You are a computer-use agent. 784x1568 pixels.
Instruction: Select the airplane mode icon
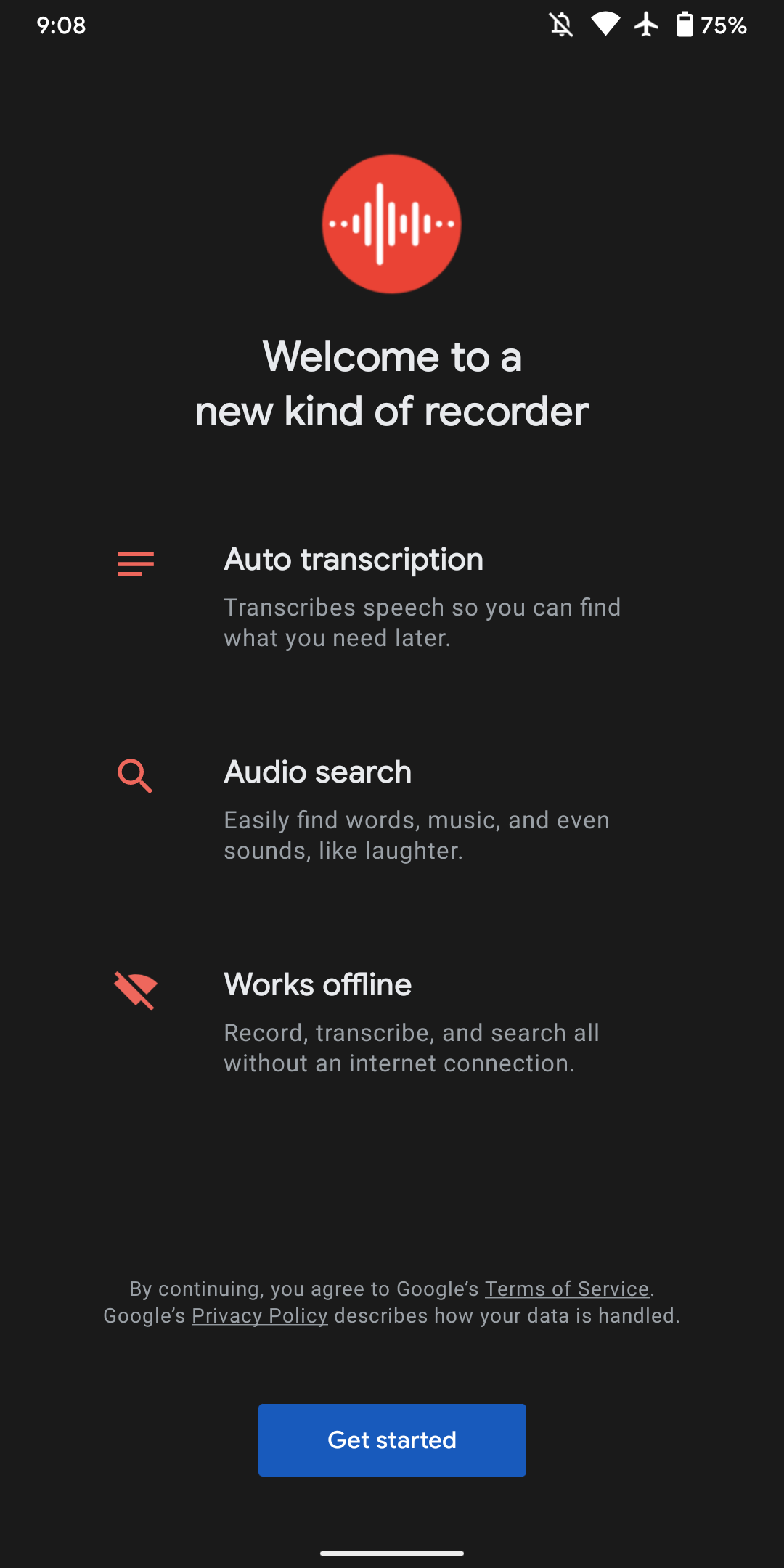point(646,25)
